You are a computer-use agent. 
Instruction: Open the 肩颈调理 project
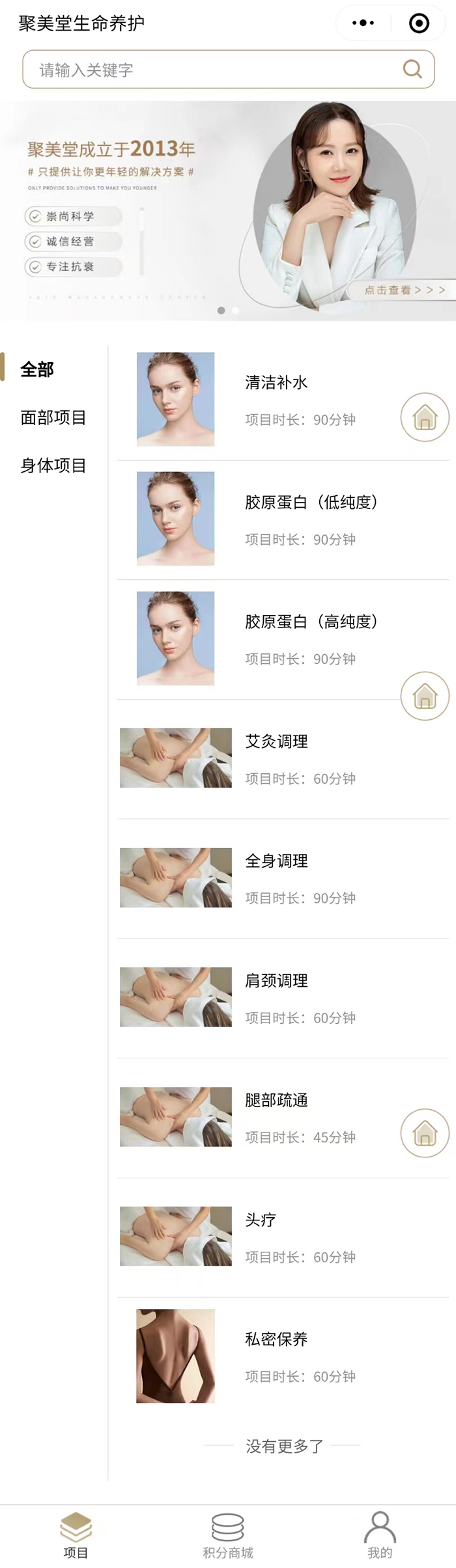coord(276,981)
